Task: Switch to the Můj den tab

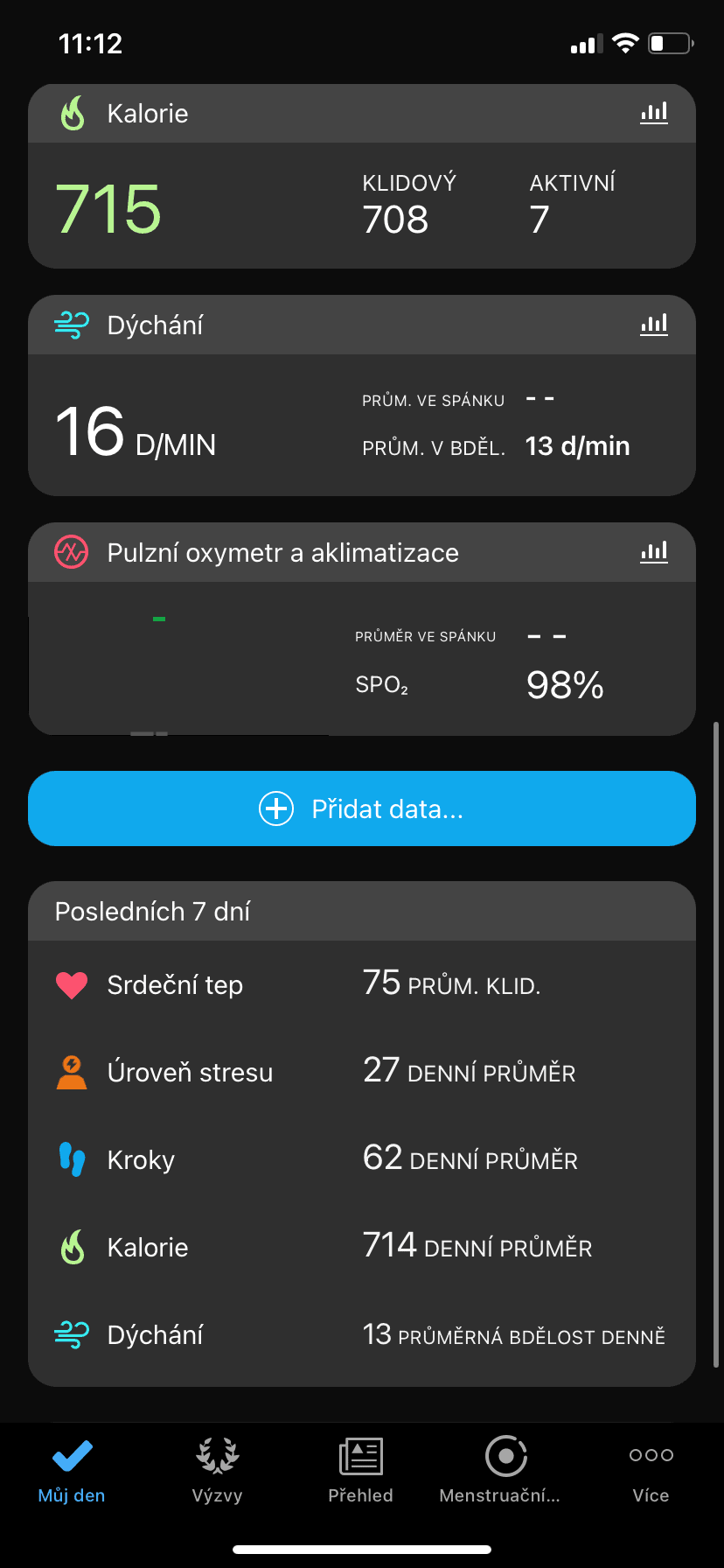Action: pyautogui.click(x=72, y=1471)
